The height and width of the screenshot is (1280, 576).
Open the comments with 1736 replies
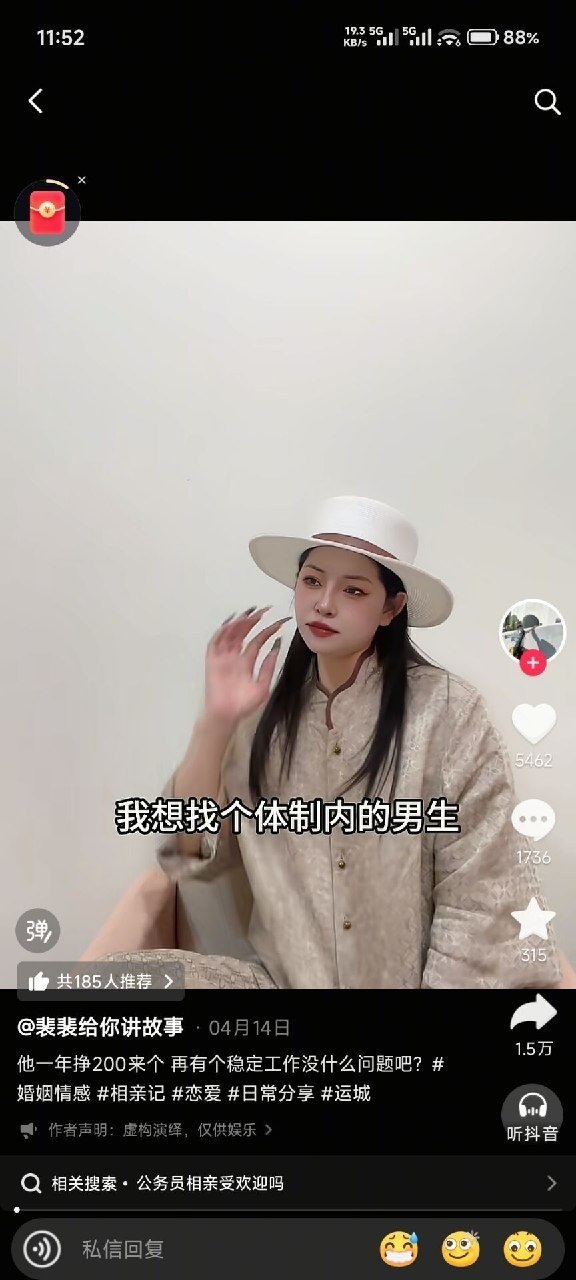click(533, 821)
